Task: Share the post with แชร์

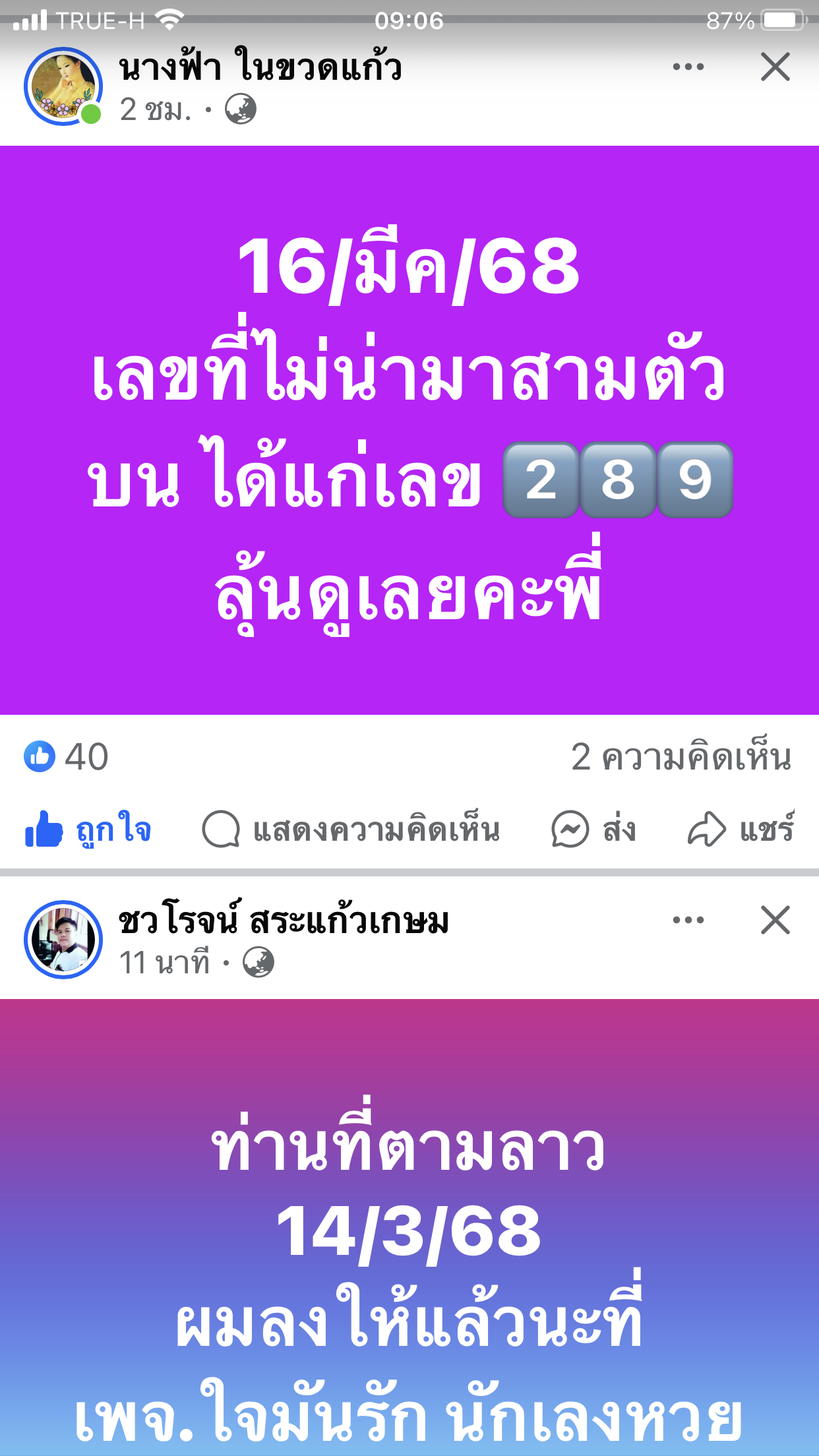Action: 741,829
